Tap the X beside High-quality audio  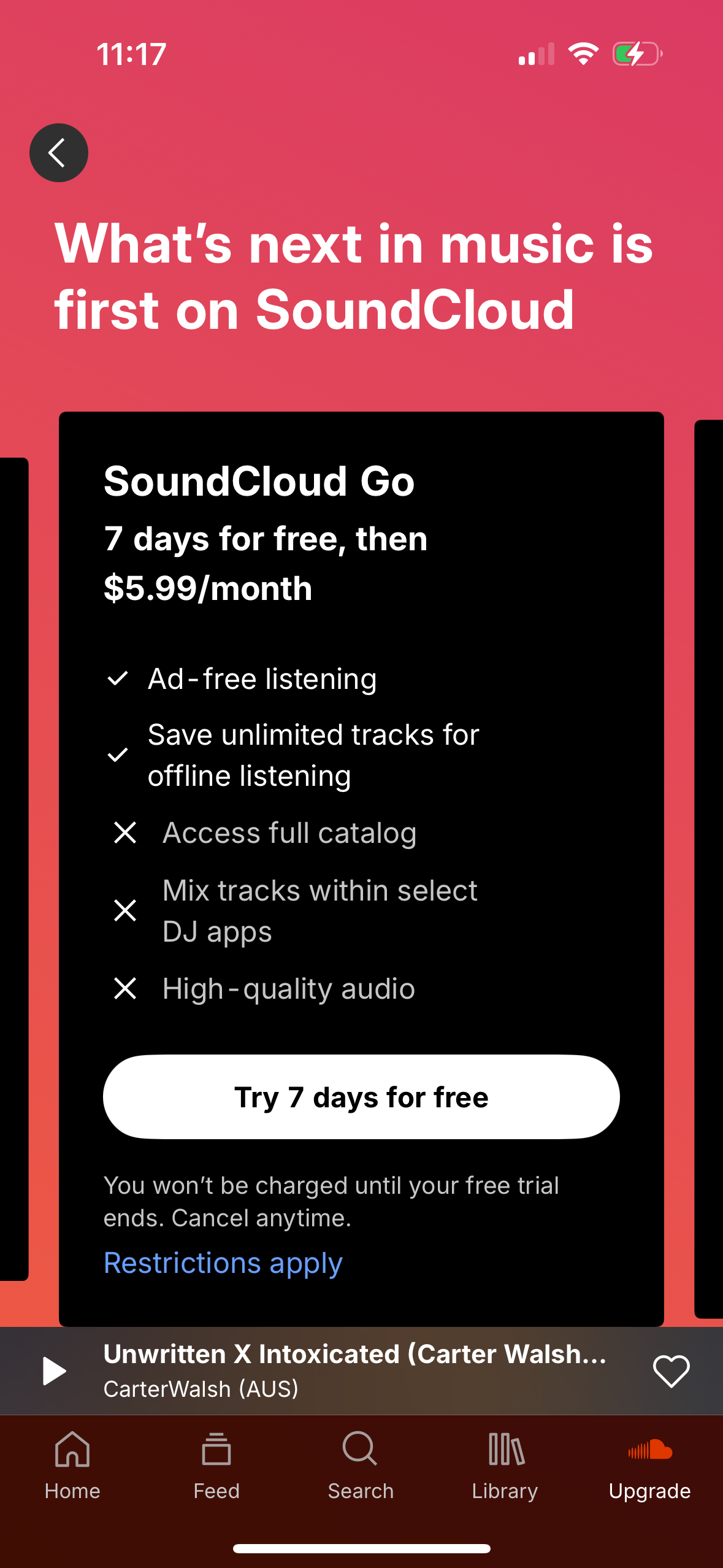point(124,988)
